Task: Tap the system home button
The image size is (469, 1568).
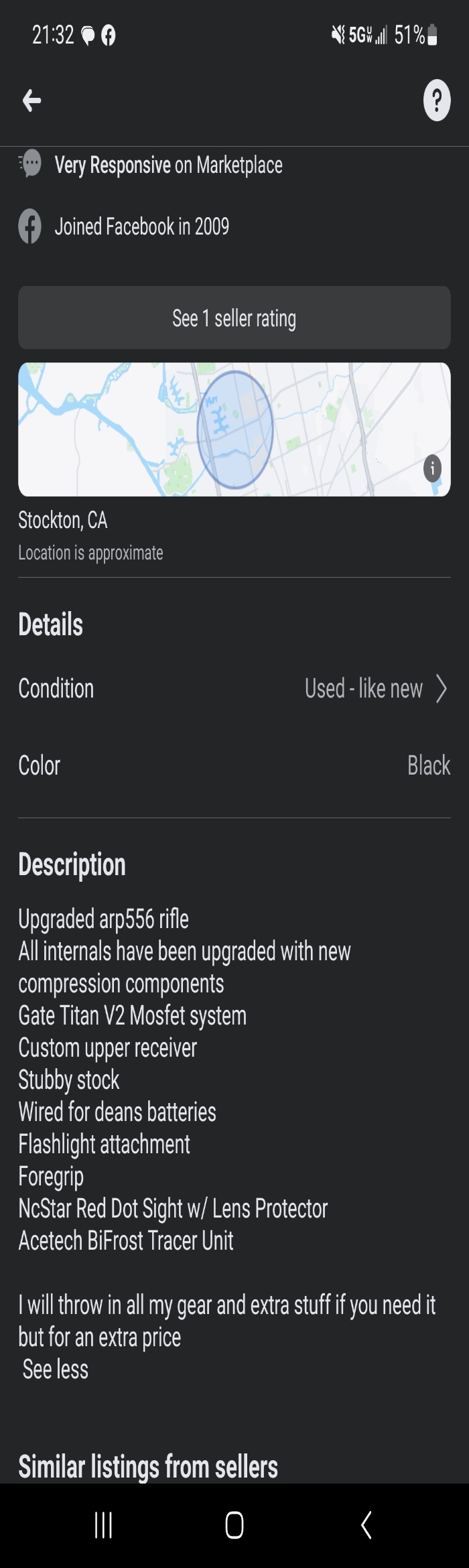Action: pyautogui.click(x=234, y=1525)
